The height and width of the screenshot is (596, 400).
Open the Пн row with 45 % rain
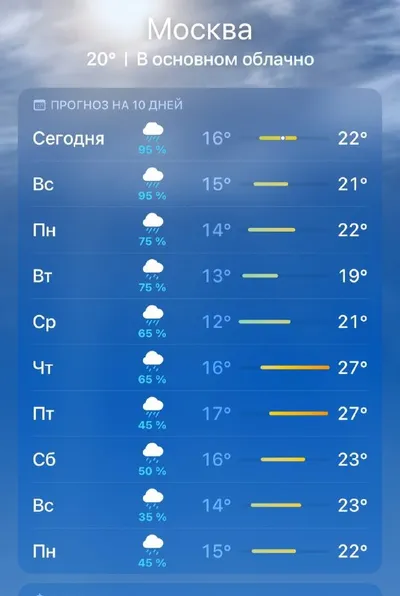pos(200,551)
